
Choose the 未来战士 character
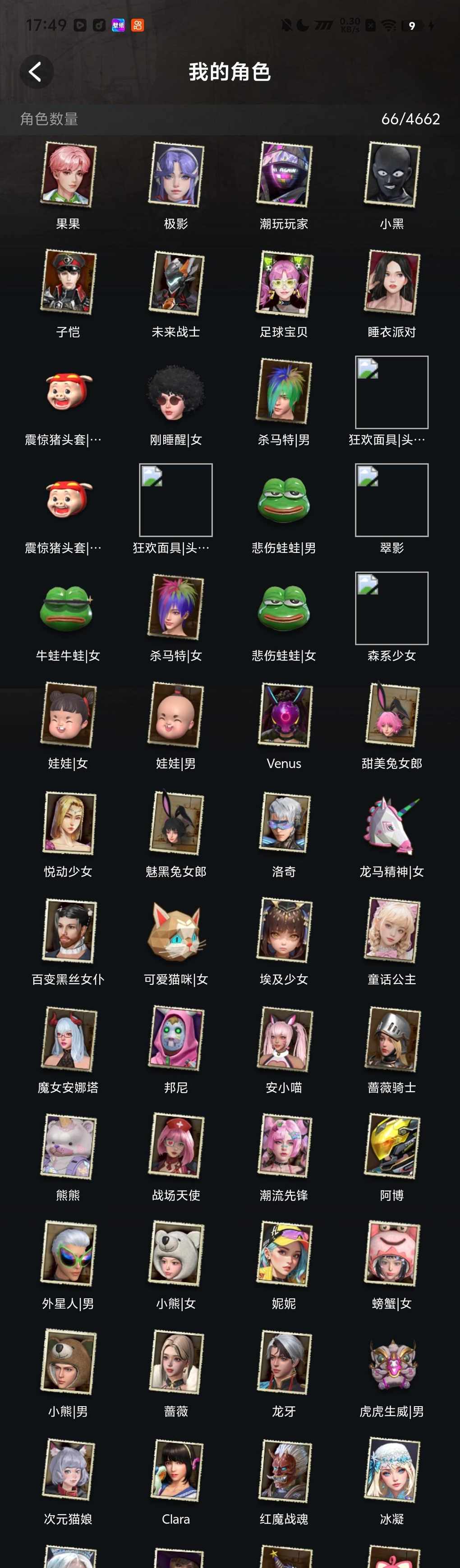[176, 283]
